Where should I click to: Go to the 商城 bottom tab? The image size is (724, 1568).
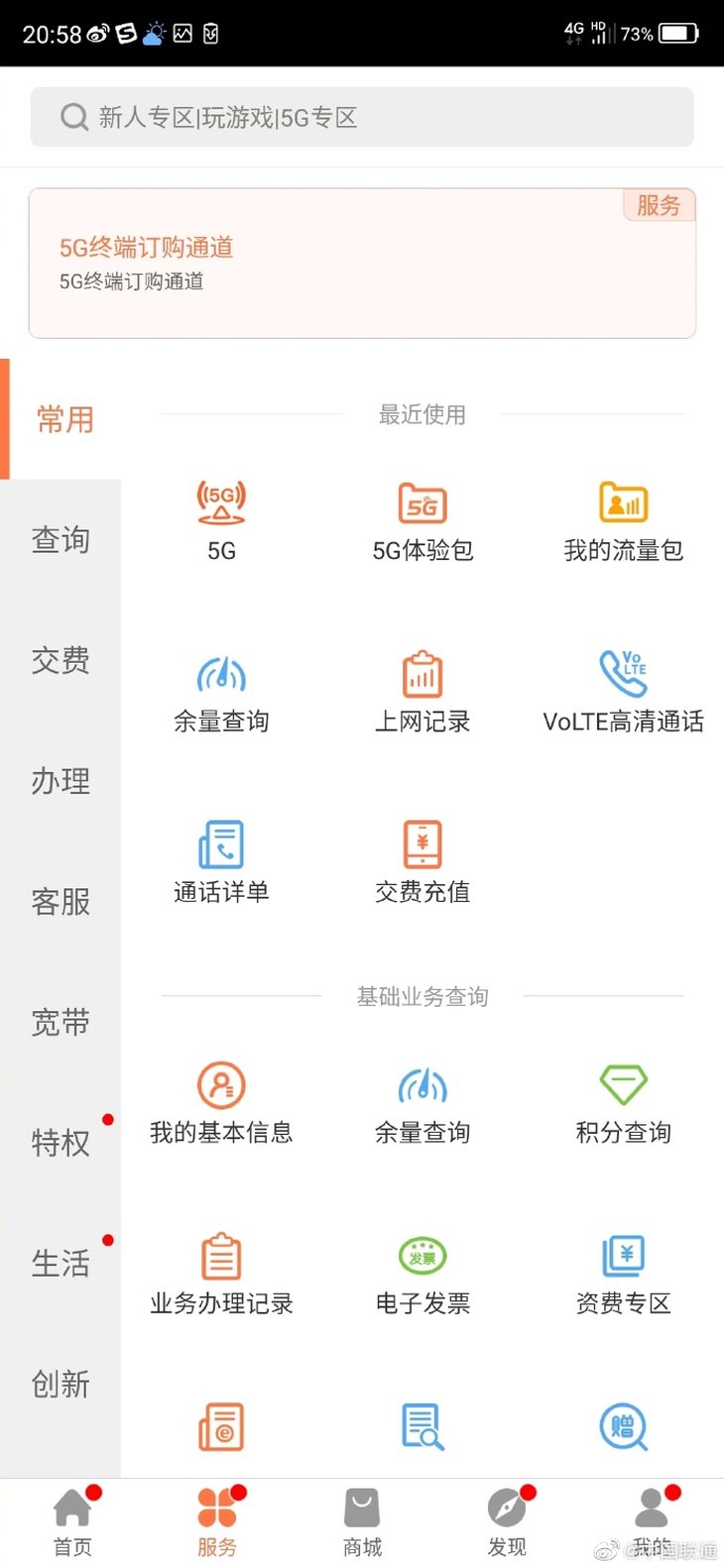tap(362, 1523)
